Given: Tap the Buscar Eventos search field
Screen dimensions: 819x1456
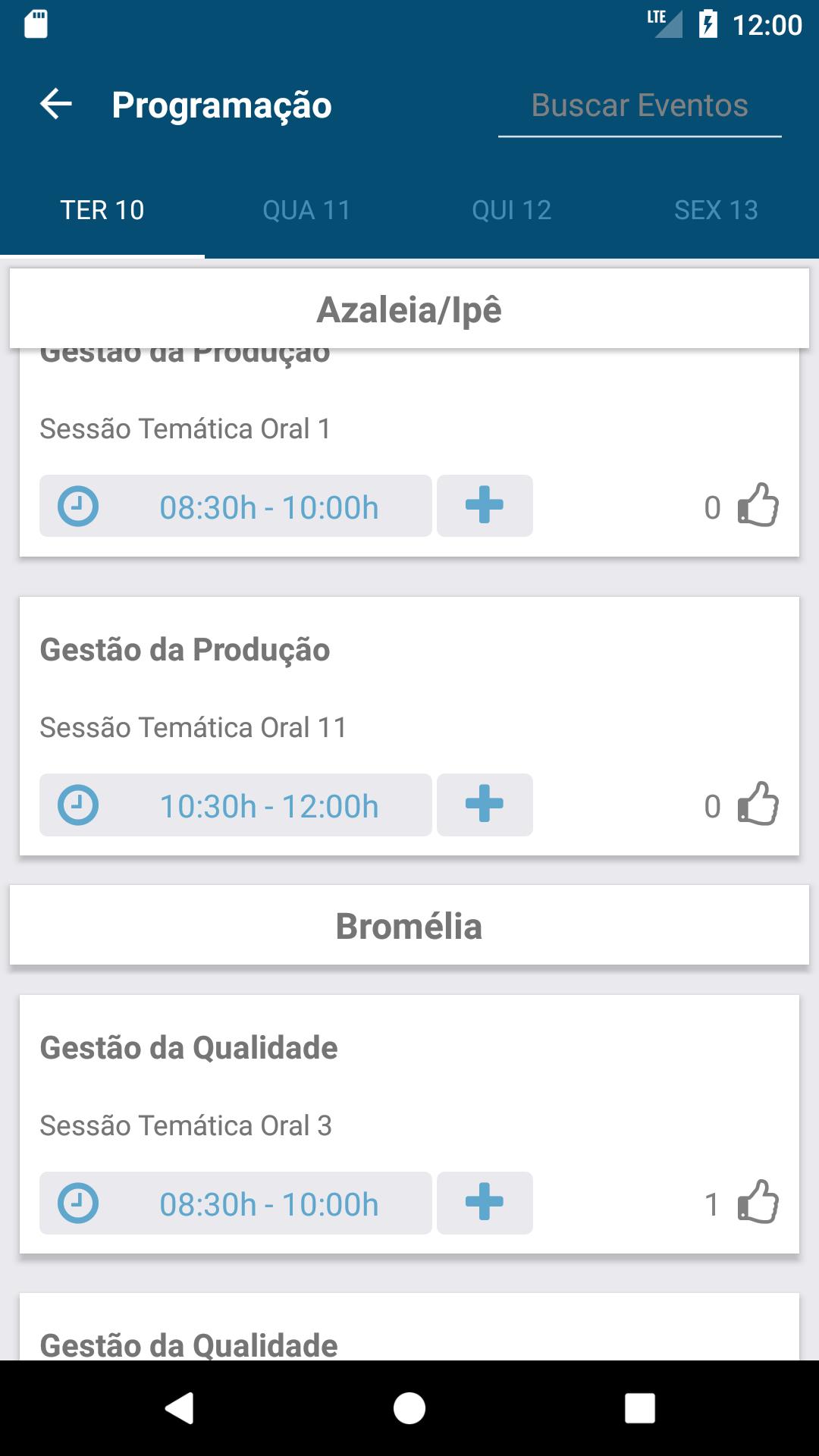Looking at the screenshot, I should click(x=639, y=106).
